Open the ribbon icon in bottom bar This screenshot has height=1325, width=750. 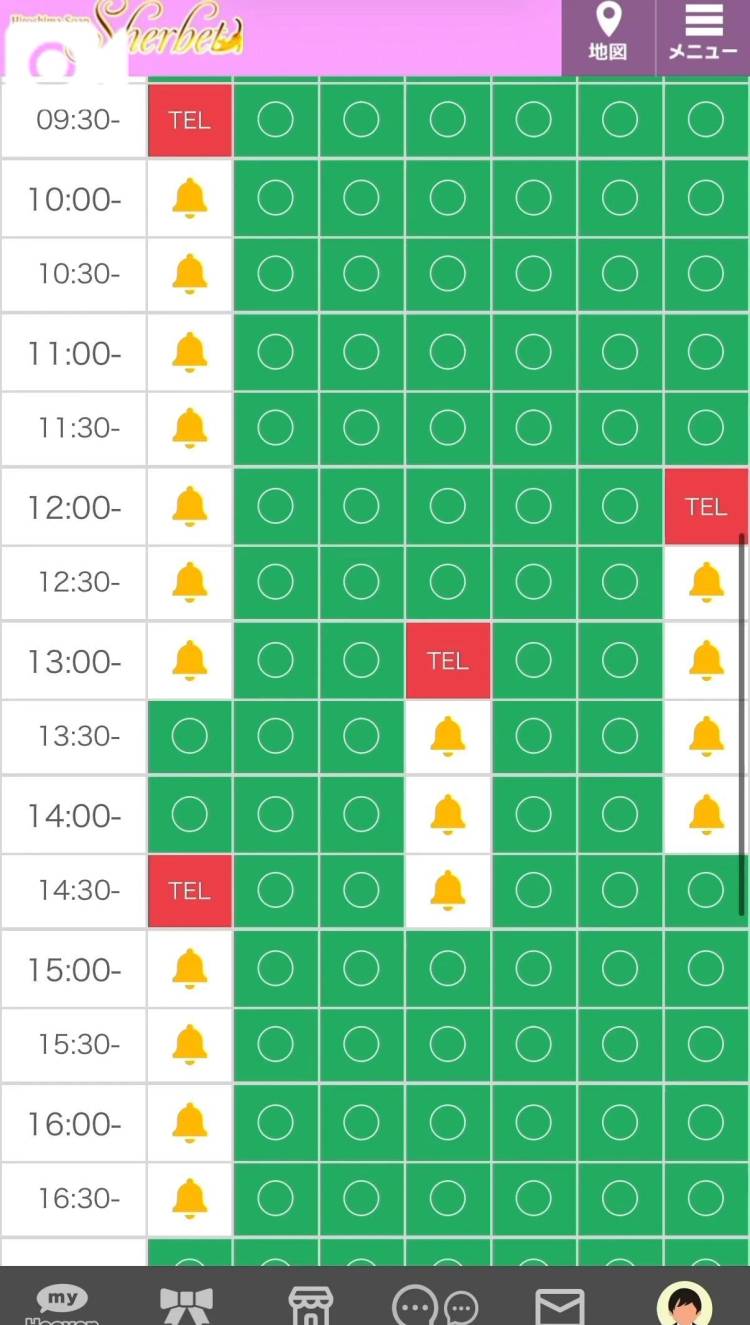[187, 1304]
